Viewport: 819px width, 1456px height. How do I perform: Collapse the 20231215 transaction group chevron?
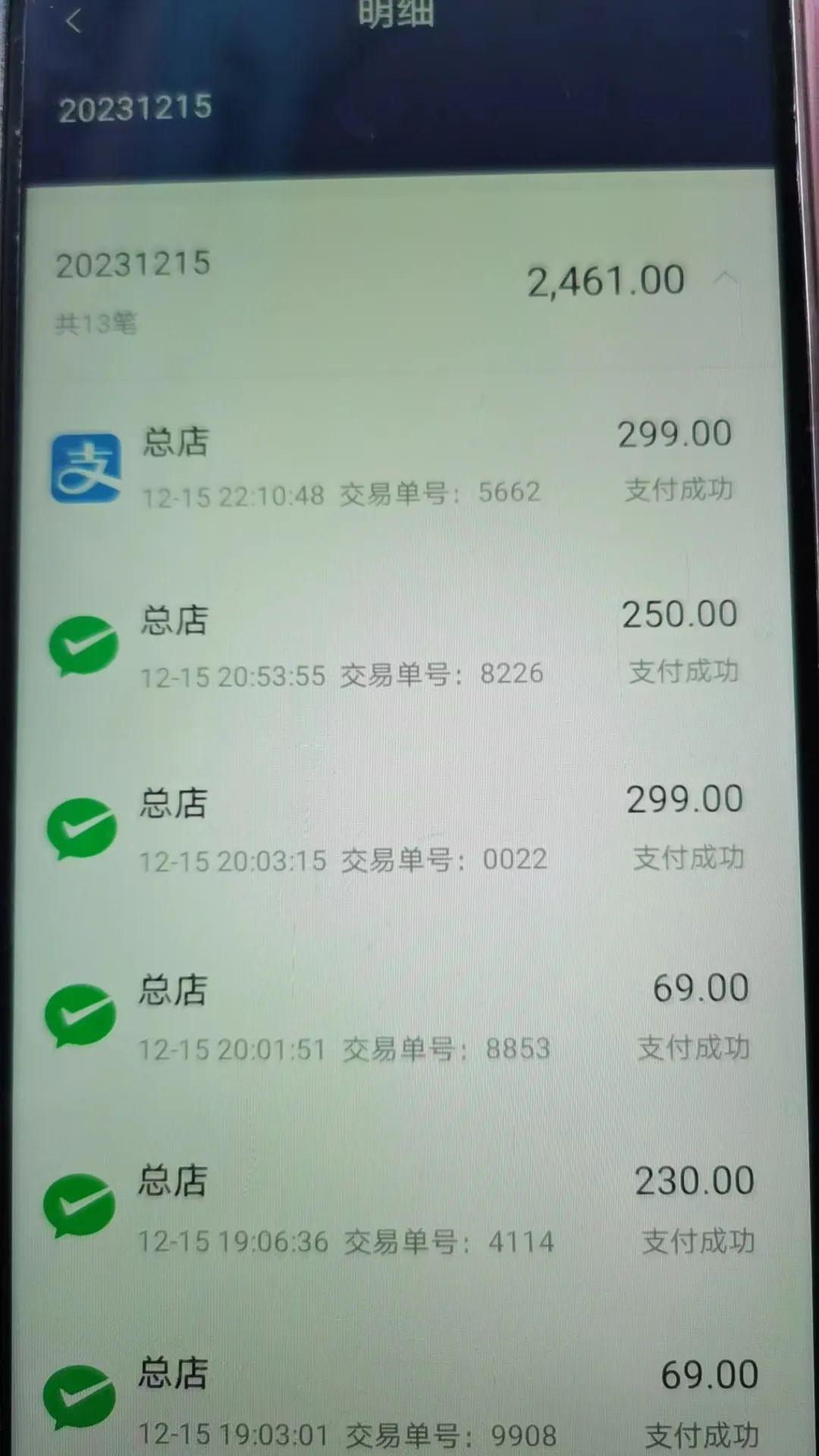coord(726,279)
